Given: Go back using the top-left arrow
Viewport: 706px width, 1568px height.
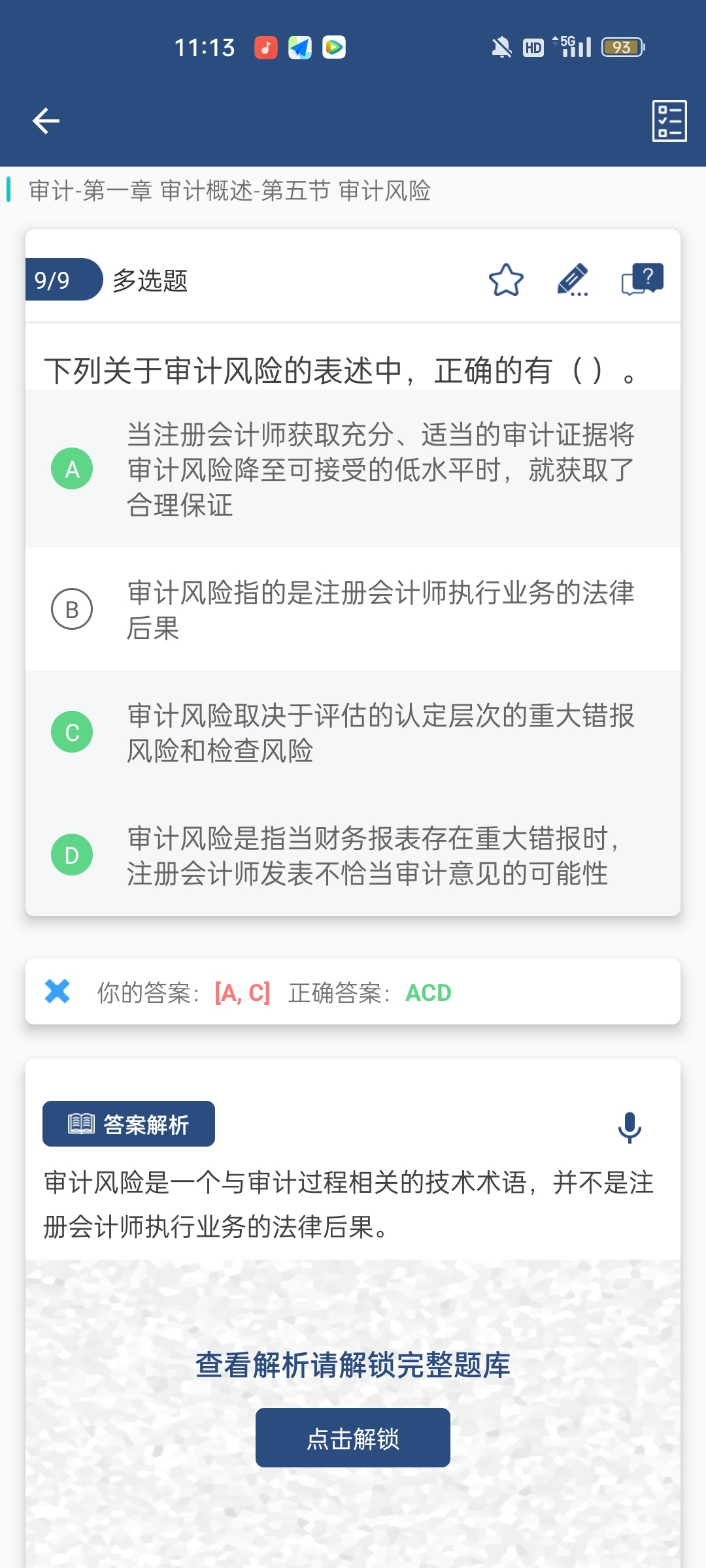Looking at the screenshot, I should click(46, 121).
